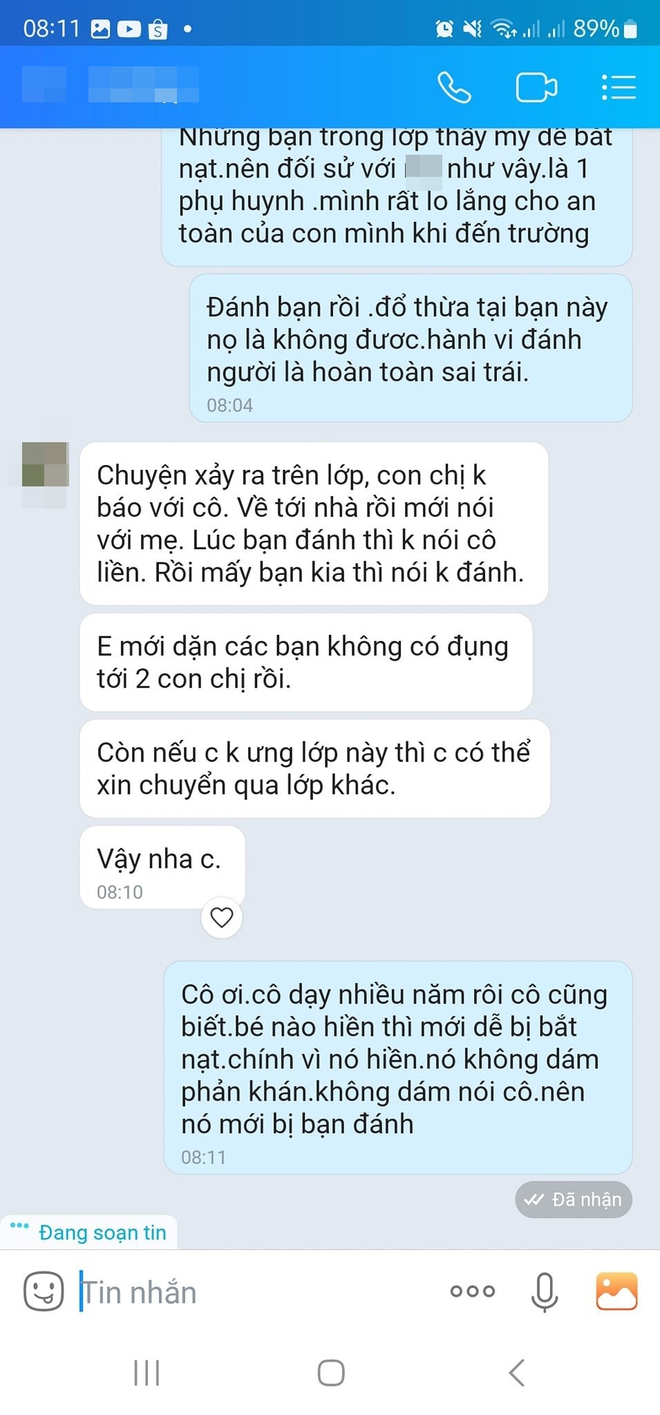Open more attachment options
The width and height of the screenshot is (660, 1415).
coord(472,1292)
